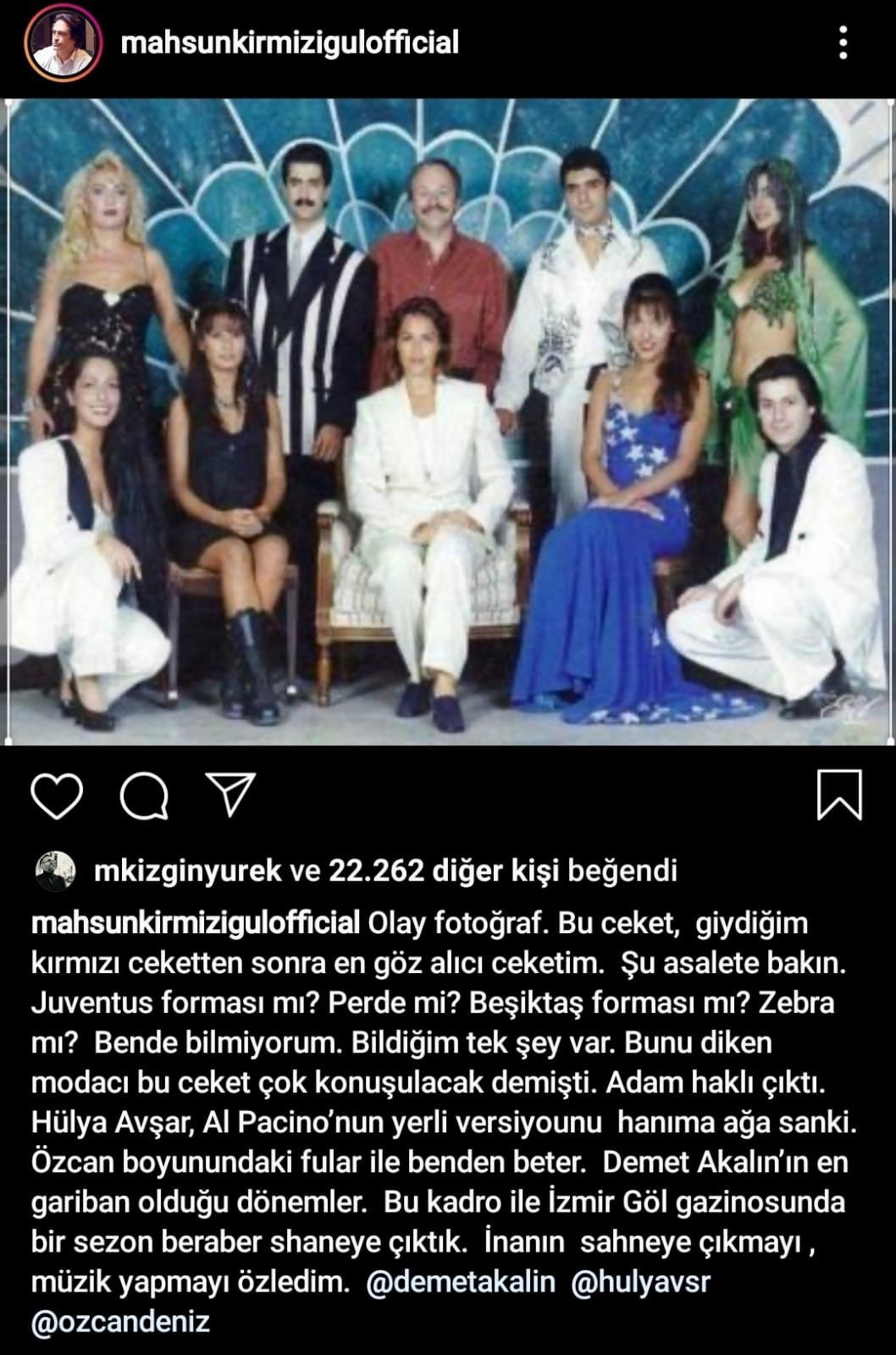
Task: Open the @ozcandeniz mention
Action: coord(120,1322)
